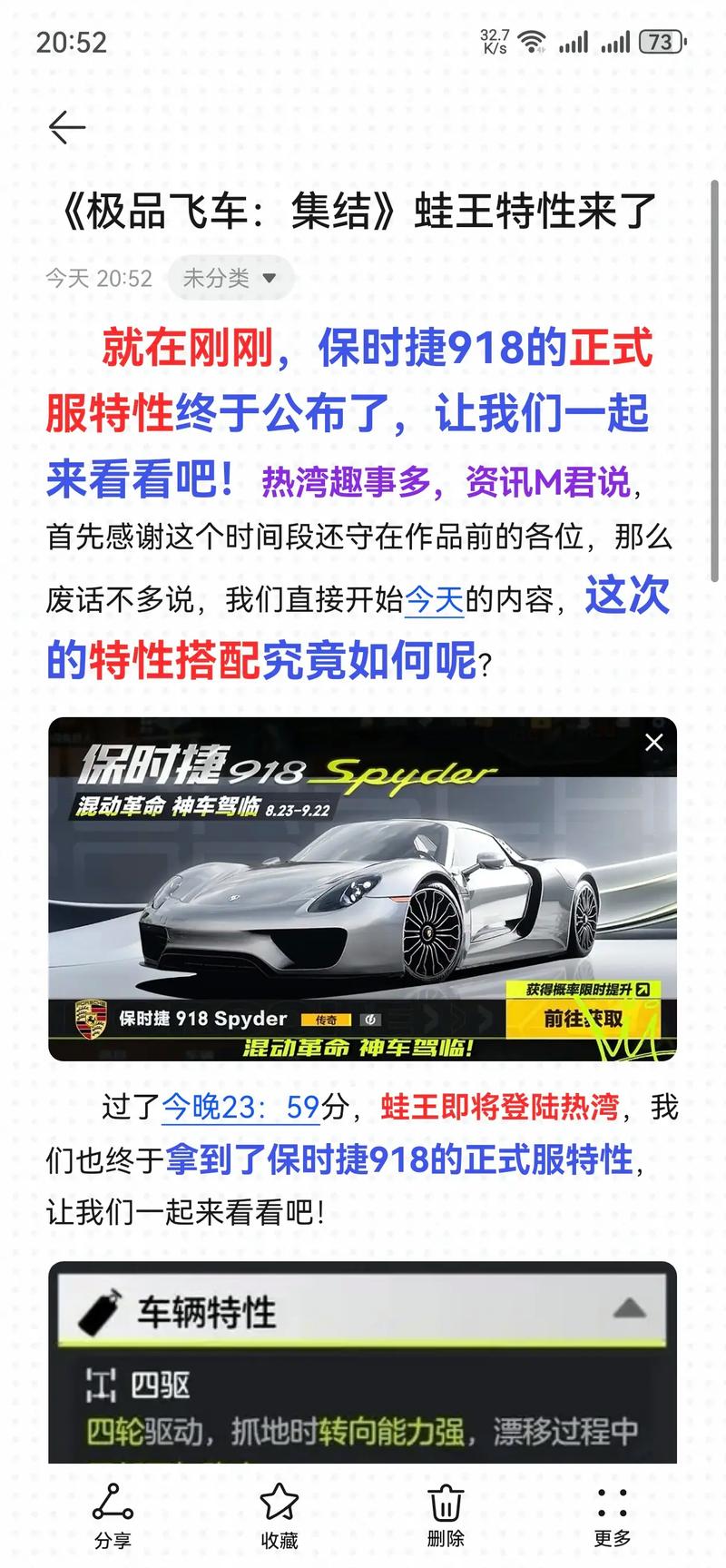Share this note
The image size is (726, 1568).
tap(113, 1514)
